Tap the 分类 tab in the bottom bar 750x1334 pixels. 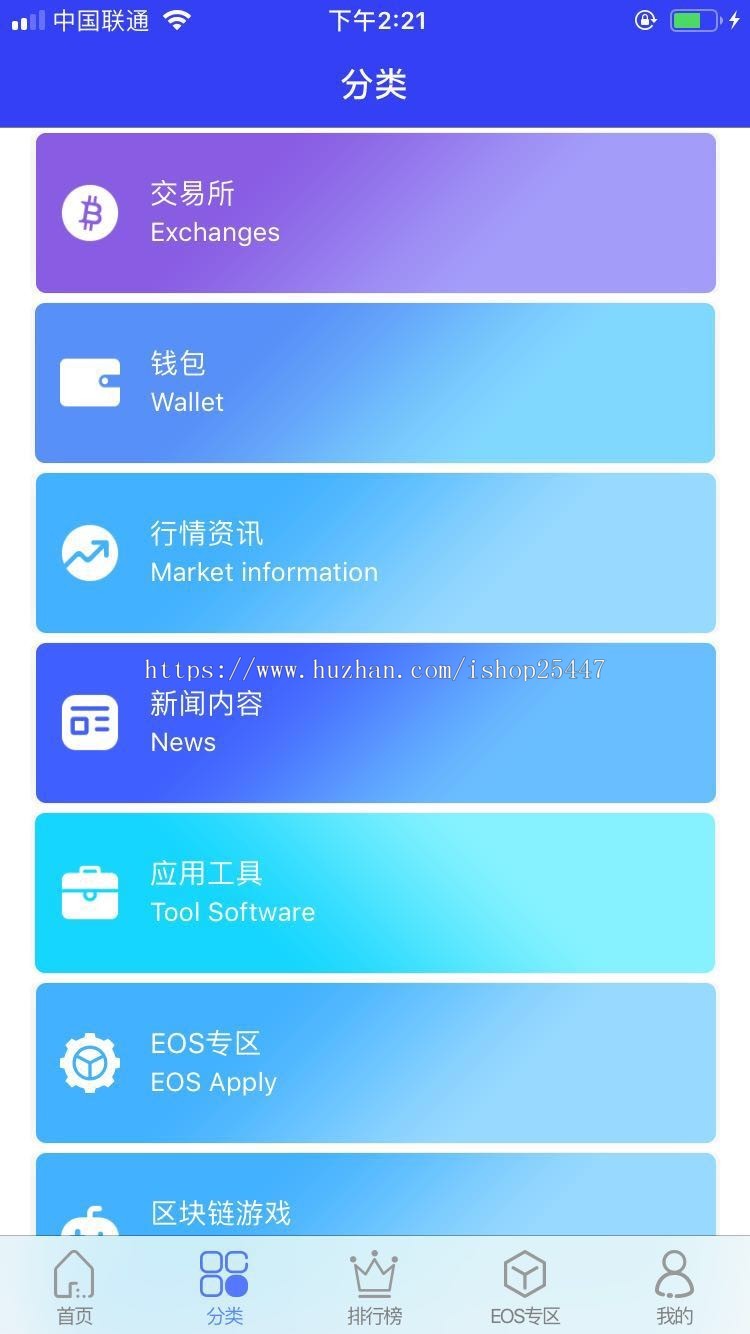click(x=224, y=1287)
